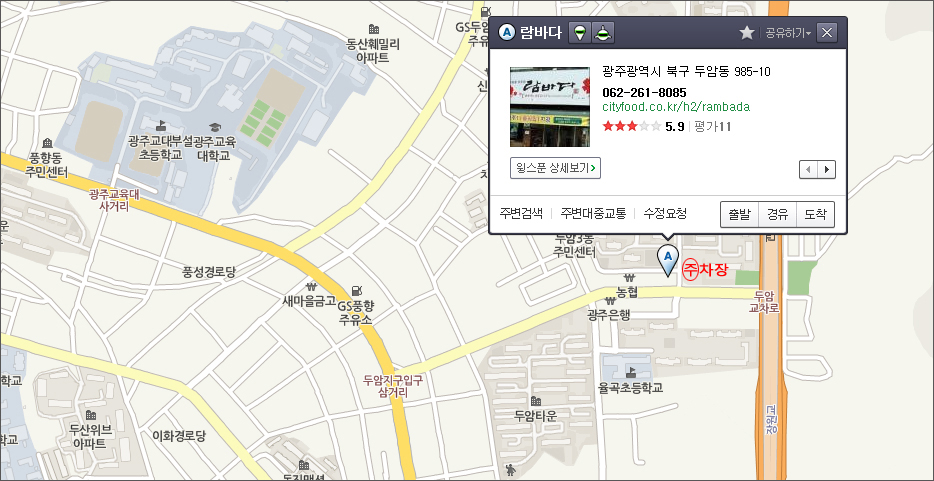Visit the cityfood.co.kr/h2/rambada link
This screenshot has width=934, height=481.
pyautogui.click(x=676, y=106)
